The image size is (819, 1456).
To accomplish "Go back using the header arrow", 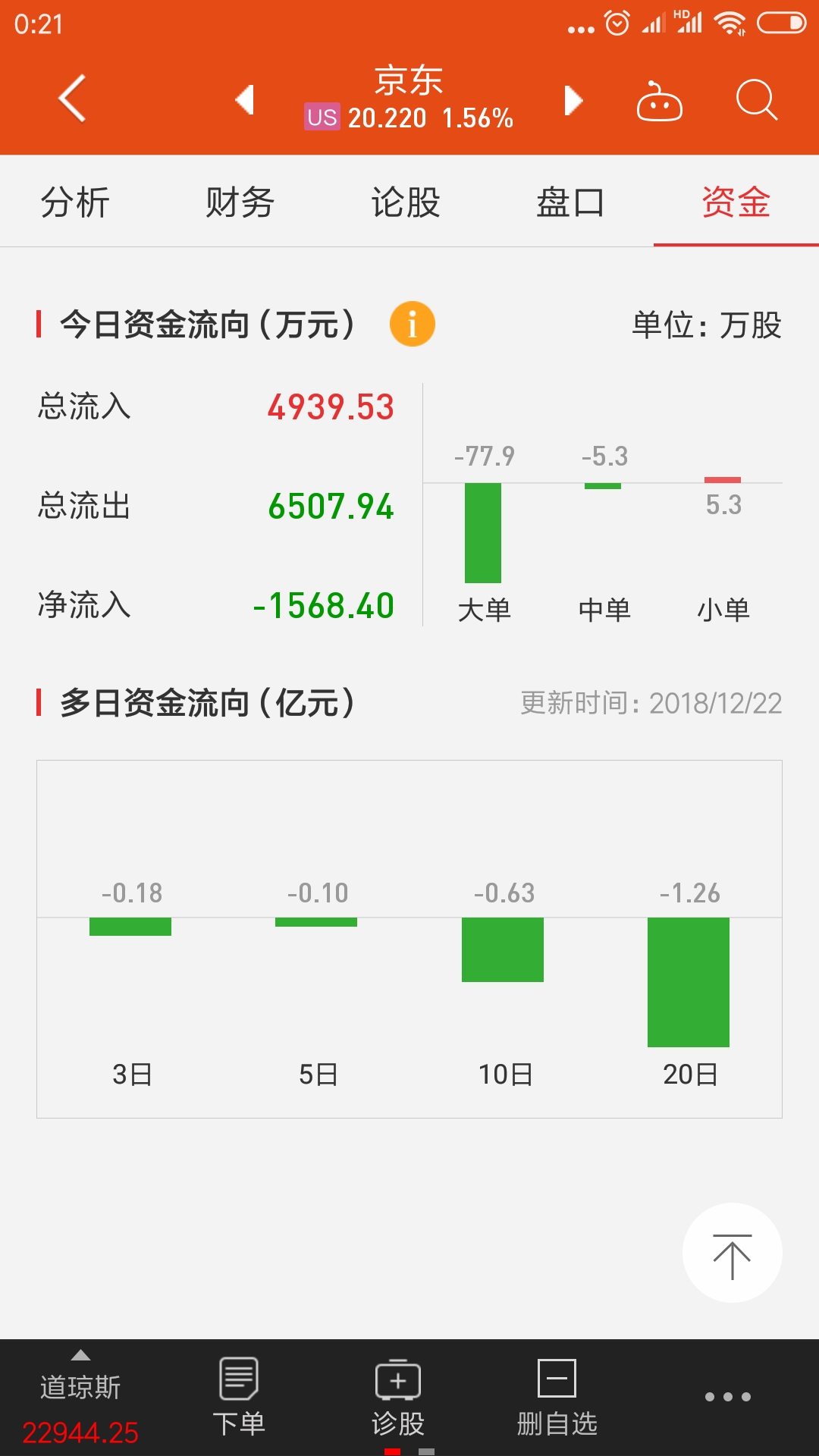I will 72,99.
